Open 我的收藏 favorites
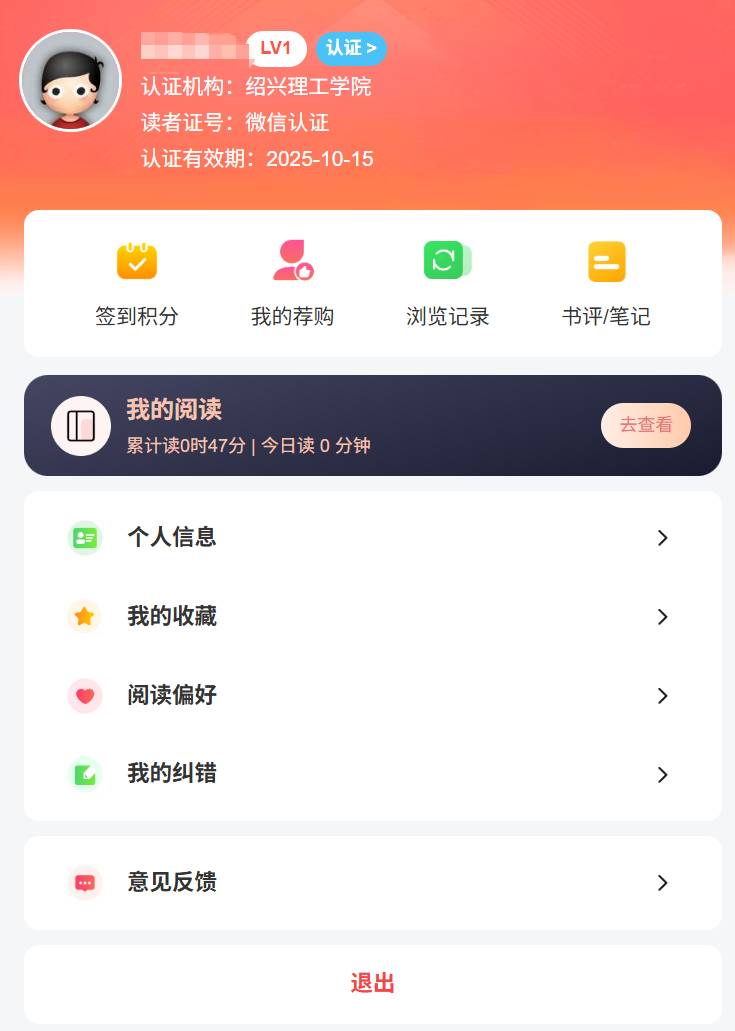This screenshot has width=735, height=1031. click(x=372, y=616)
